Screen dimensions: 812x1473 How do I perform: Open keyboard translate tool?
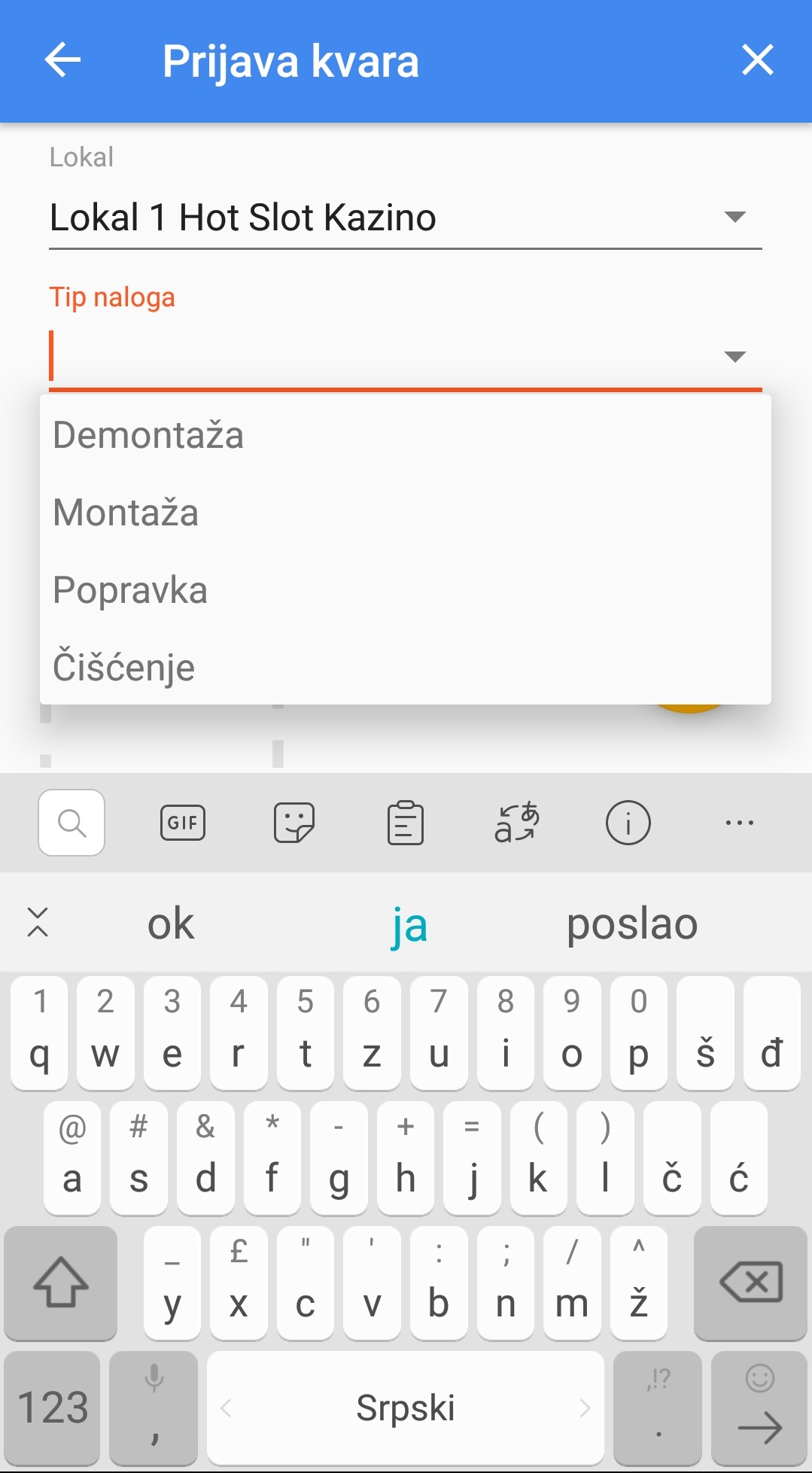516,823
